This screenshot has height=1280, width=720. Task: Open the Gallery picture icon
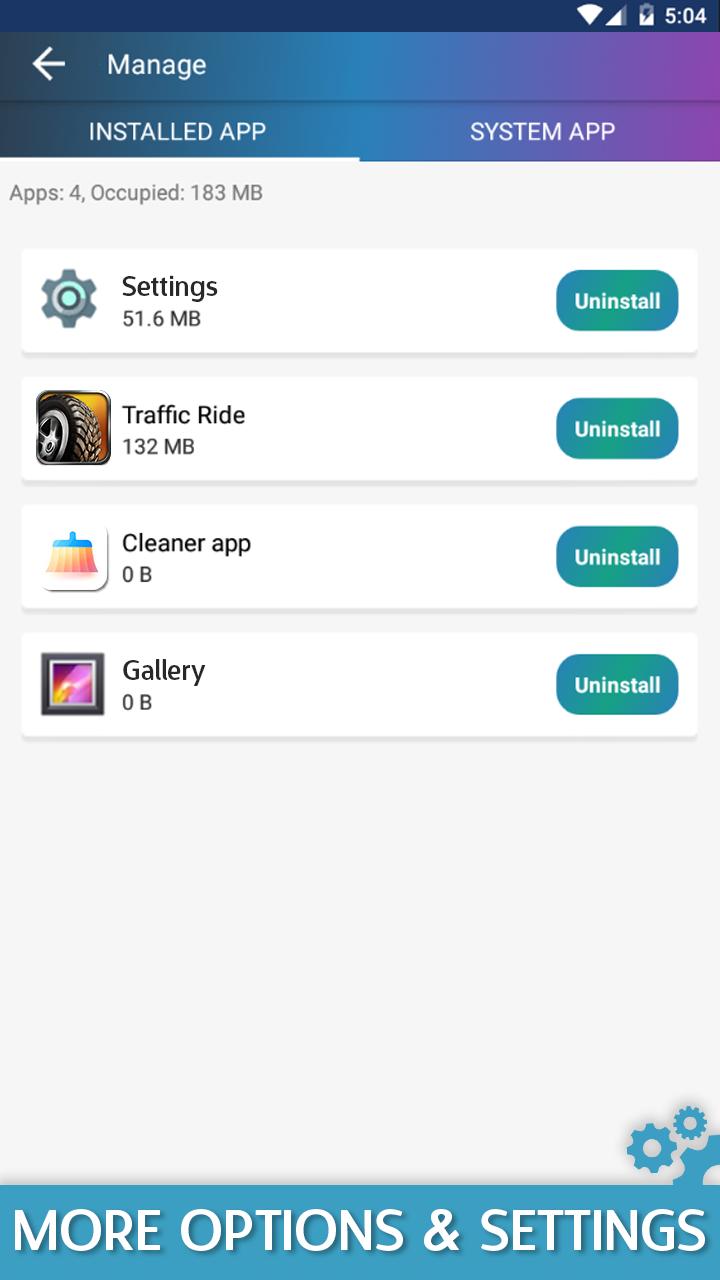[x=71, y=684]
